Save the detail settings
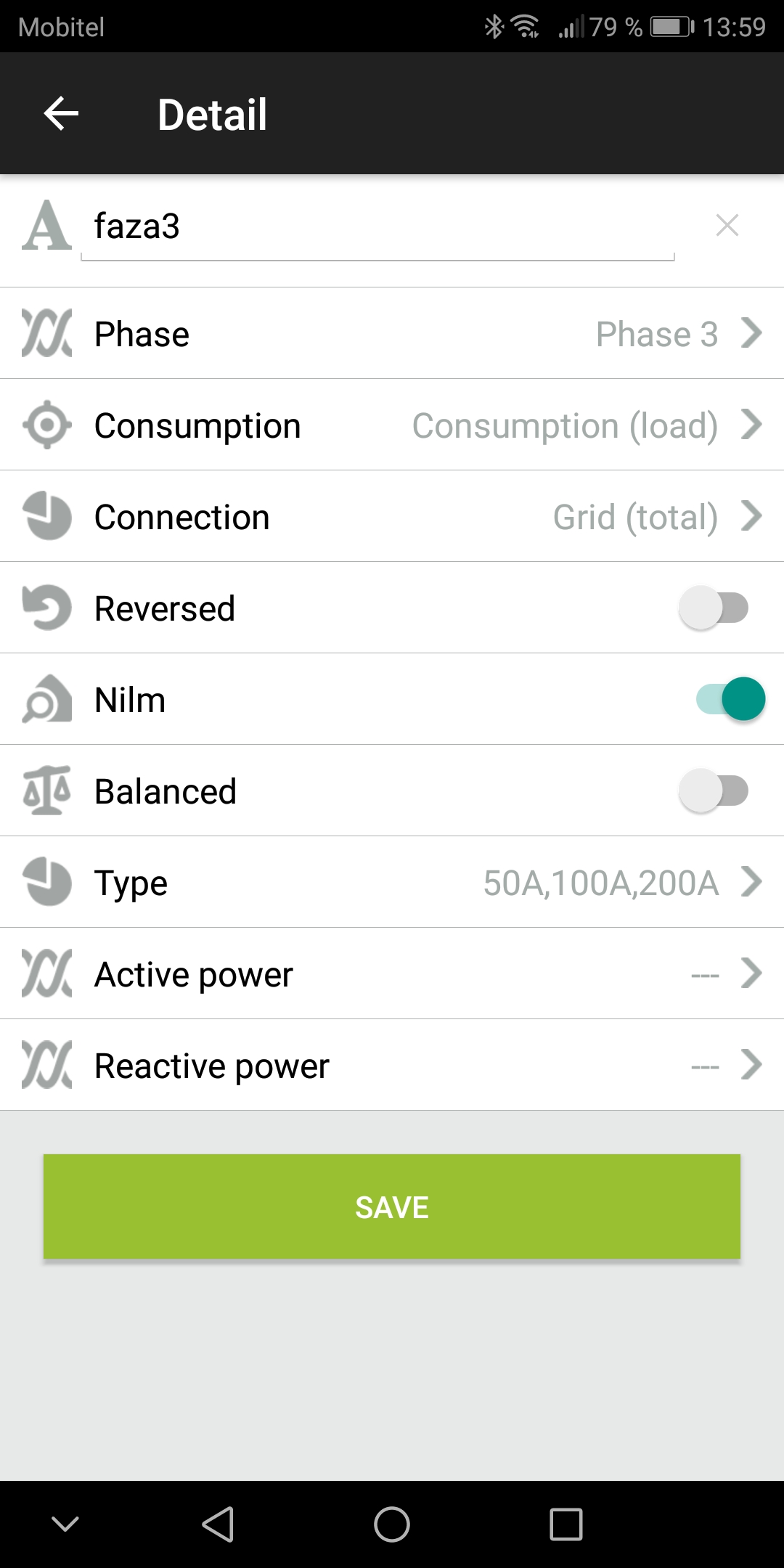Screen dimensions: 784x1568 392,1206
